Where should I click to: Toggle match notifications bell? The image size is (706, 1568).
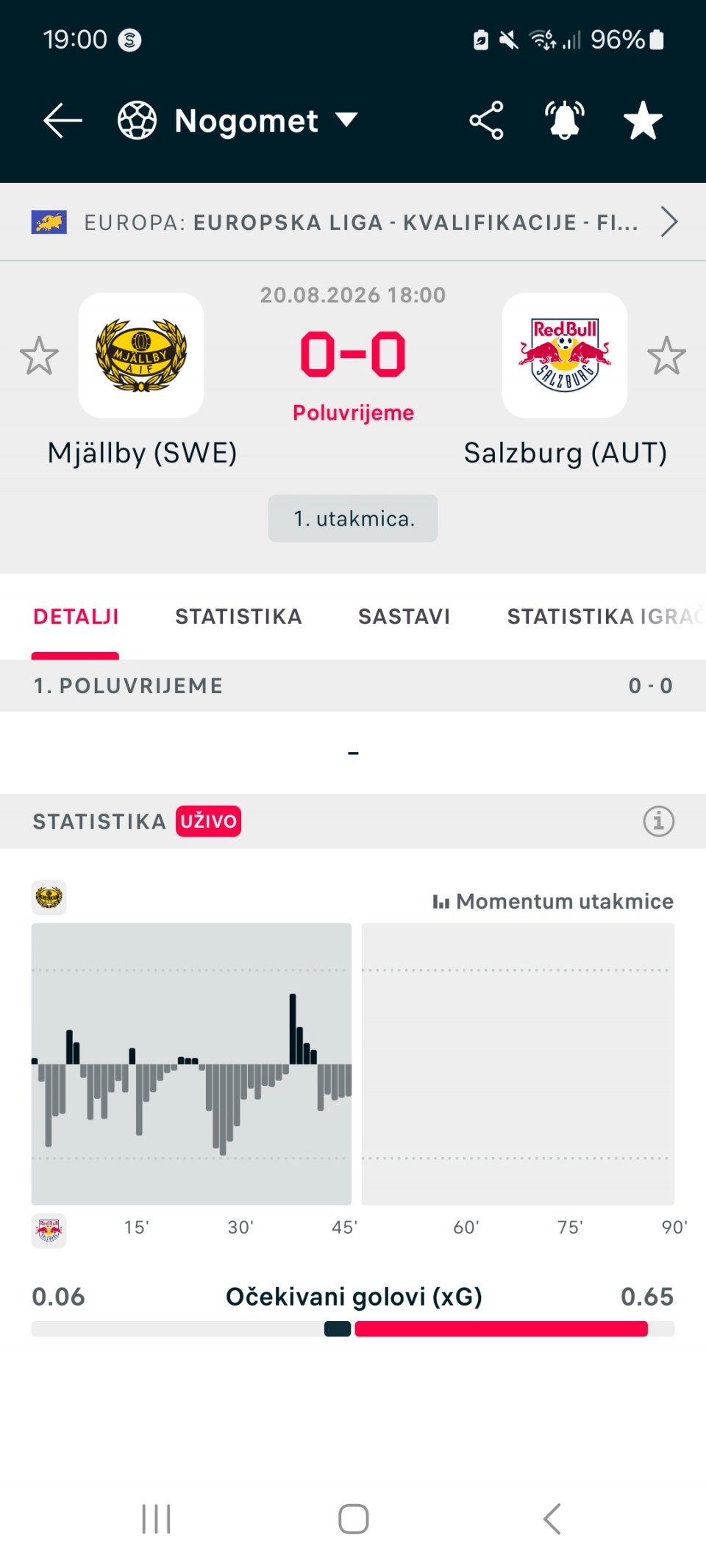pyautogui.click(x=565, y=121)
